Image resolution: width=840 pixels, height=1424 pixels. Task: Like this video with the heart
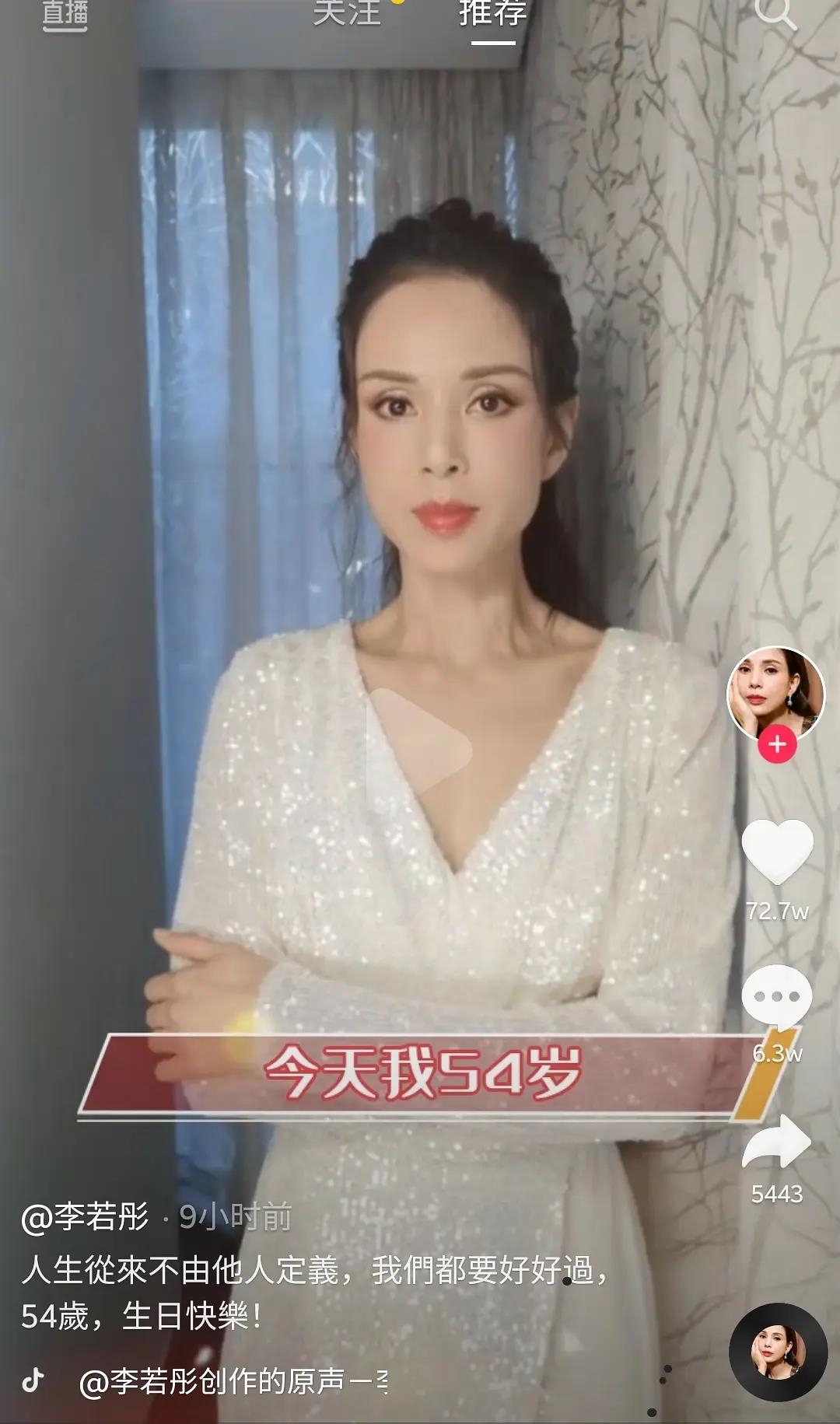777,850
